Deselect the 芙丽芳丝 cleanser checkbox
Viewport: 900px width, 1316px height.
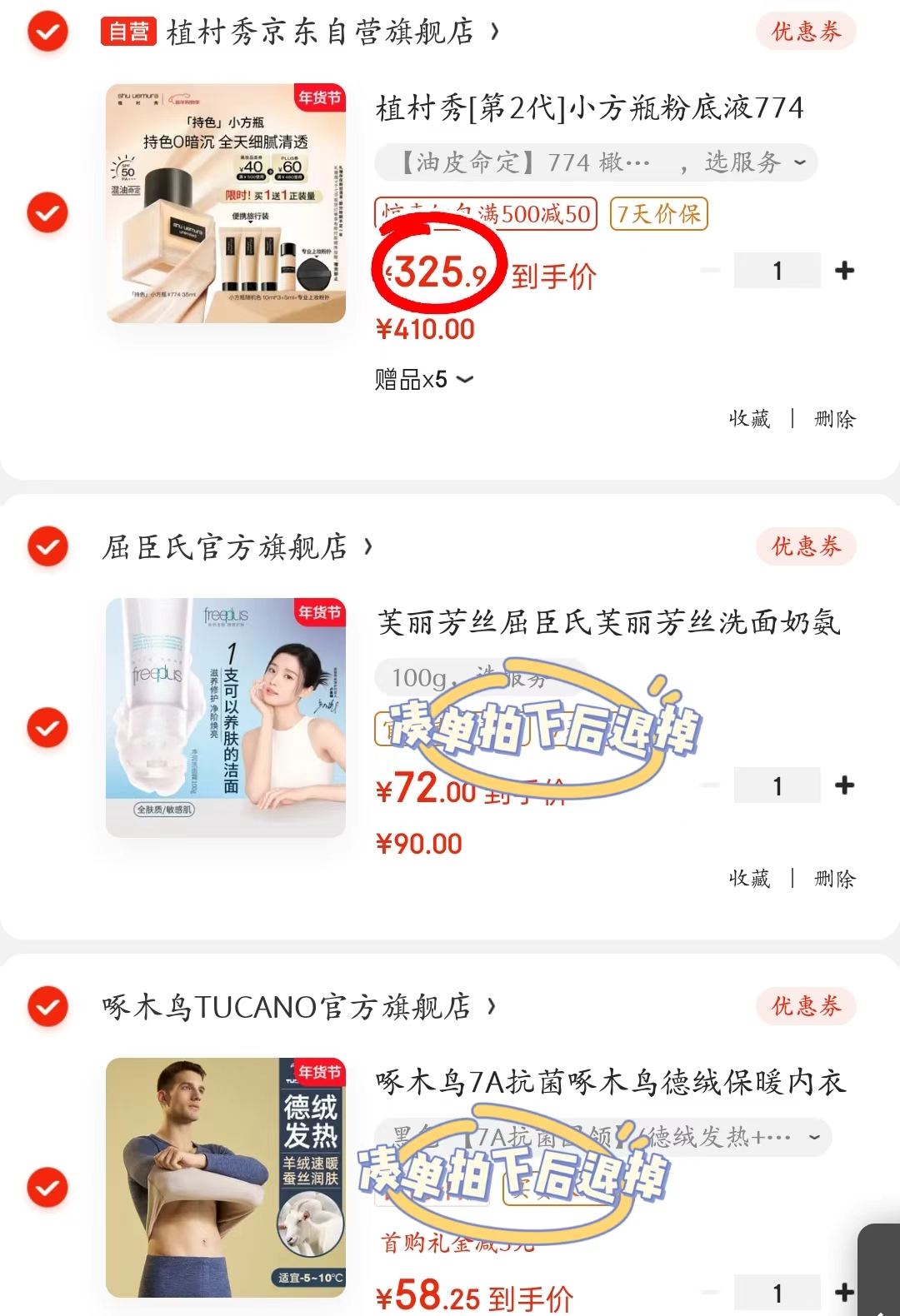pos(47,727)
